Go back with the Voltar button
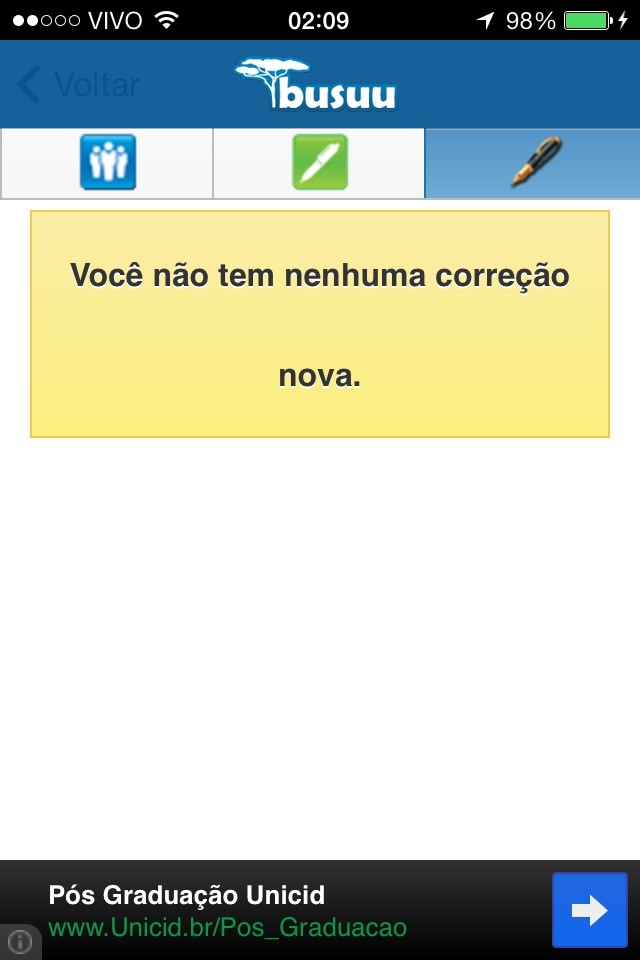 pyautogui.click(x=80, y=85)
